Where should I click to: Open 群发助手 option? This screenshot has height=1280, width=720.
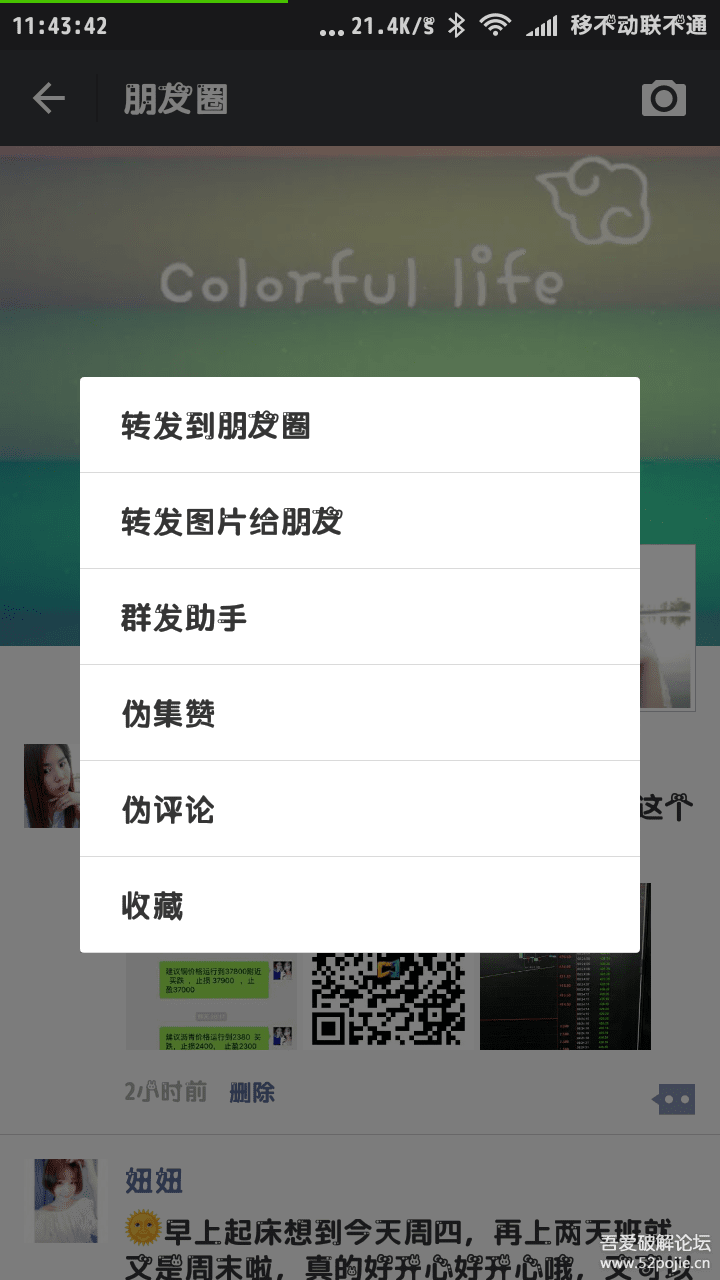[x=360, y=617]
